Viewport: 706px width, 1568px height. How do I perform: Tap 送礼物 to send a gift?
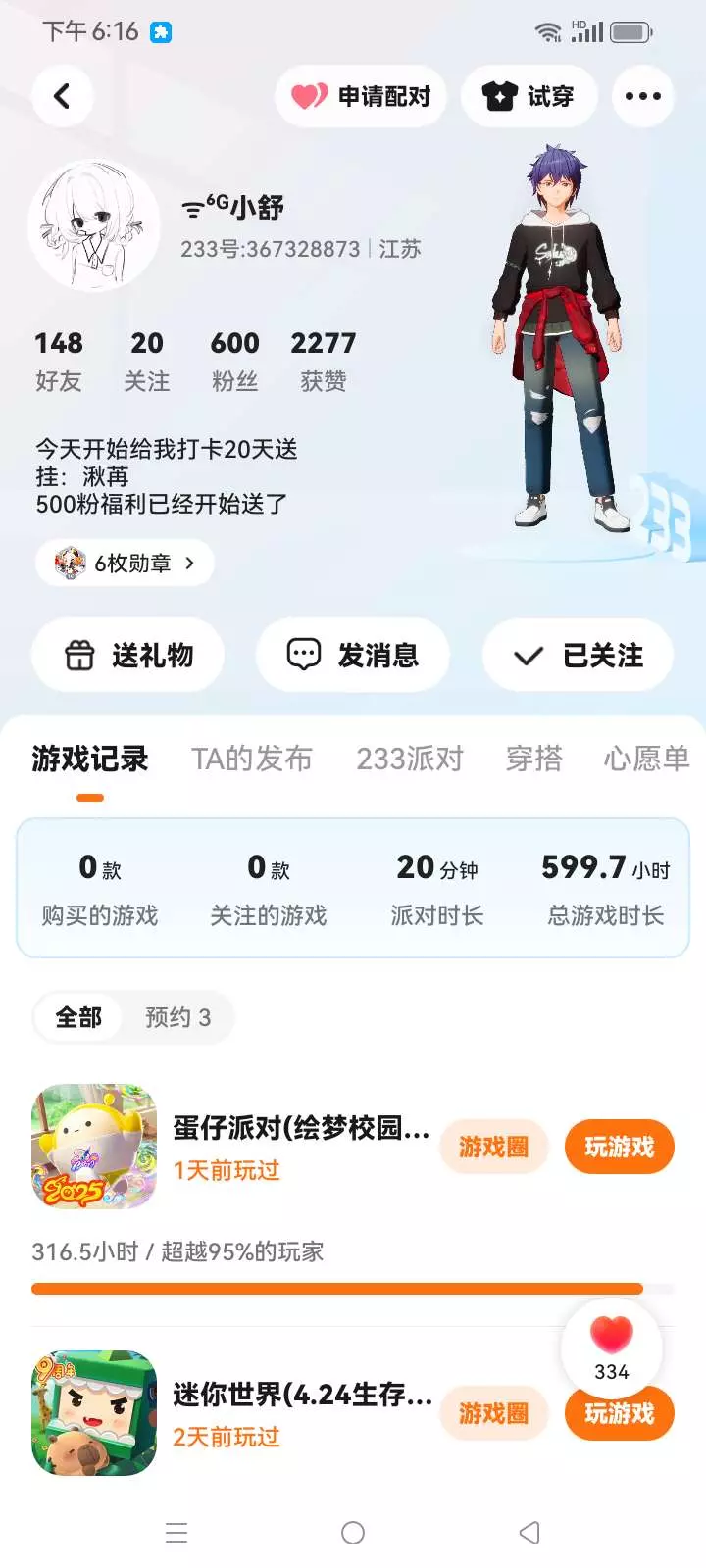[127, 655]
